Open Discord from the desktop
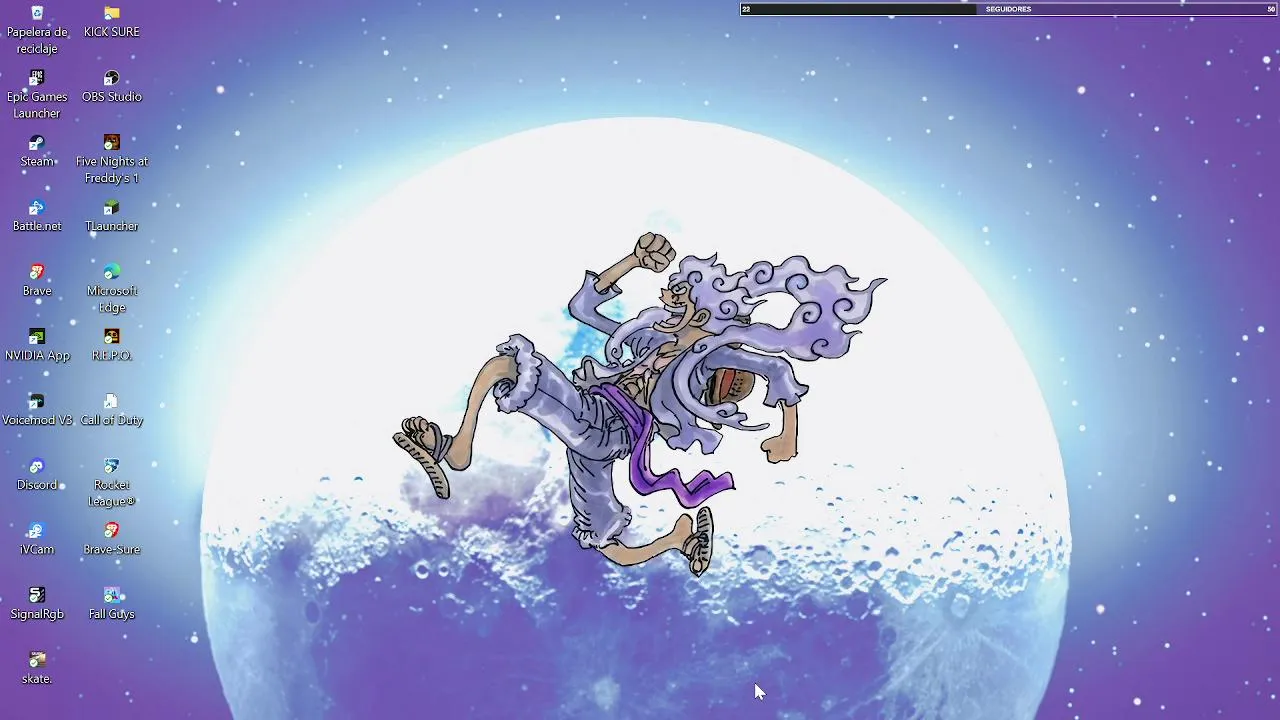Viewport: 1280px width, 720px height. point(37,466)
